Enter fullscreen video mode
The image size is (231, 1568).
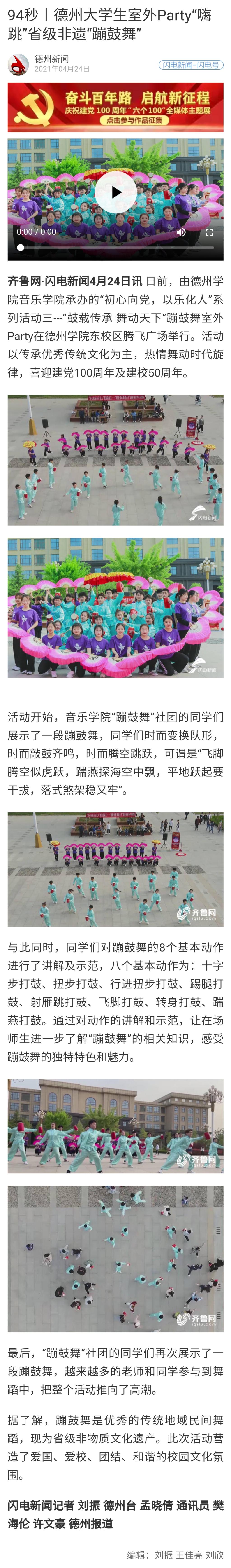[209, 232]
